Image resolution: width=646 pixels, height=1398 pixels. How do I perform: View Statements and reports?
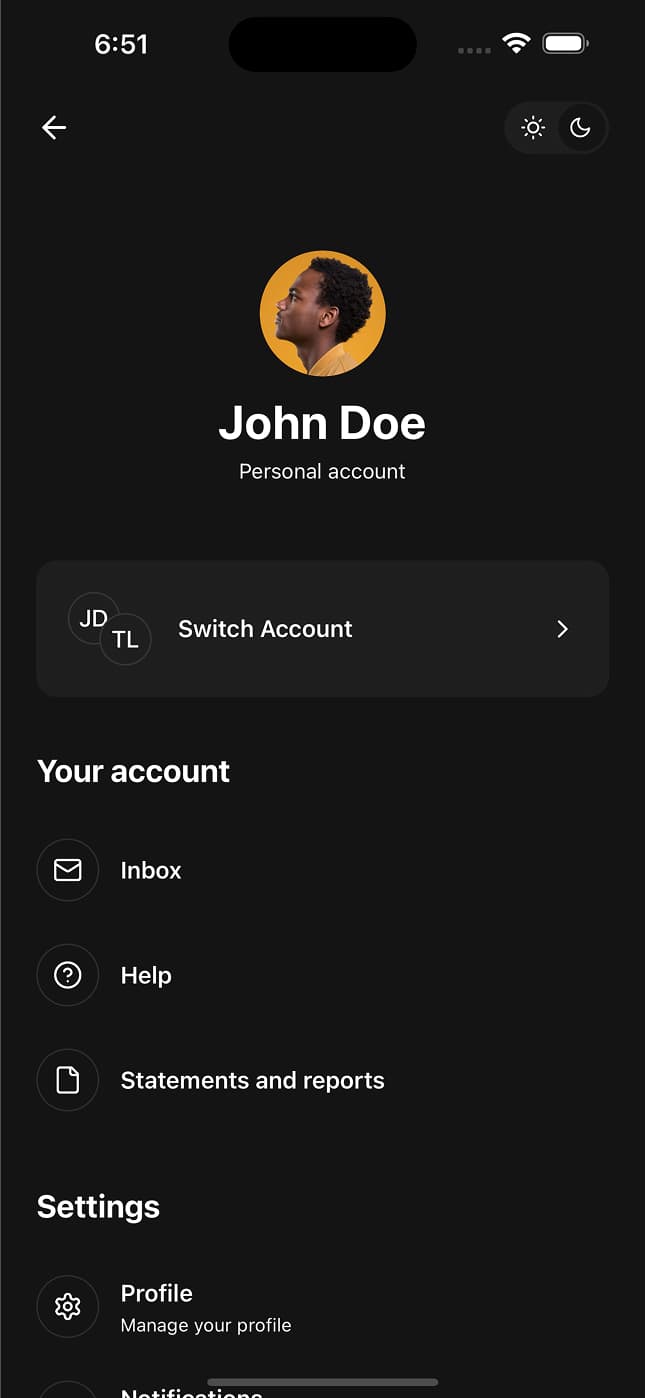tap(252, 1080)
